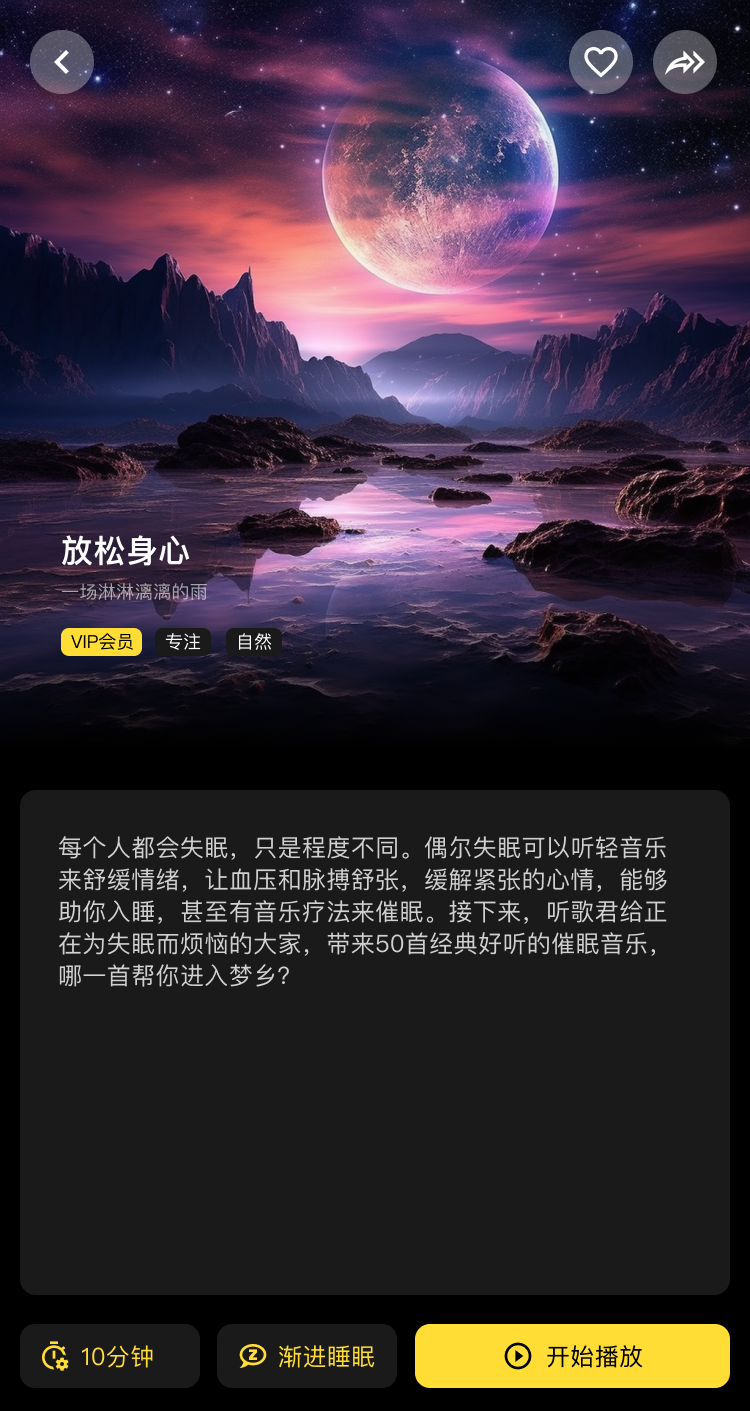
Task: Choose the 渐进睡眠 mode
Action: 307,1356
